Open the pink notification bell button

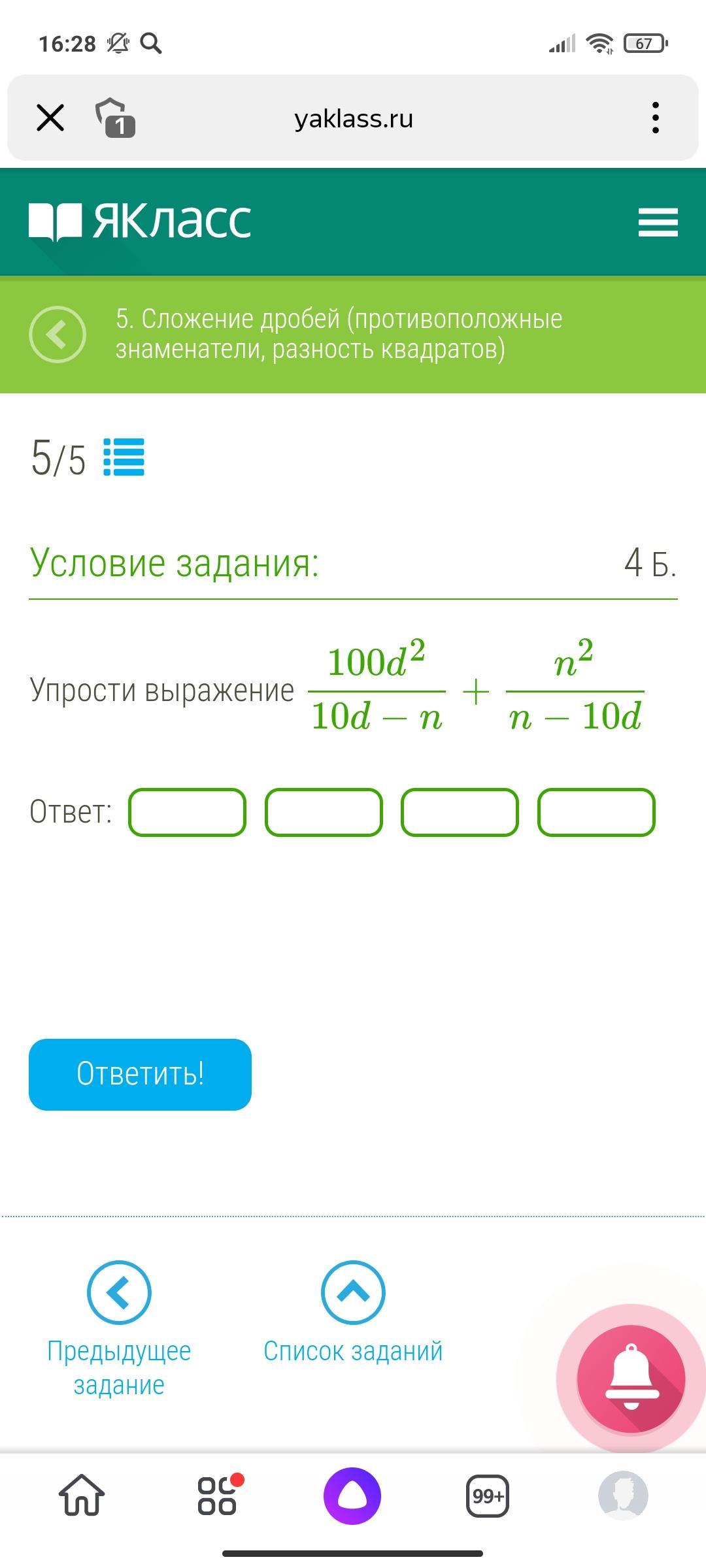[x=631, y=1379]
